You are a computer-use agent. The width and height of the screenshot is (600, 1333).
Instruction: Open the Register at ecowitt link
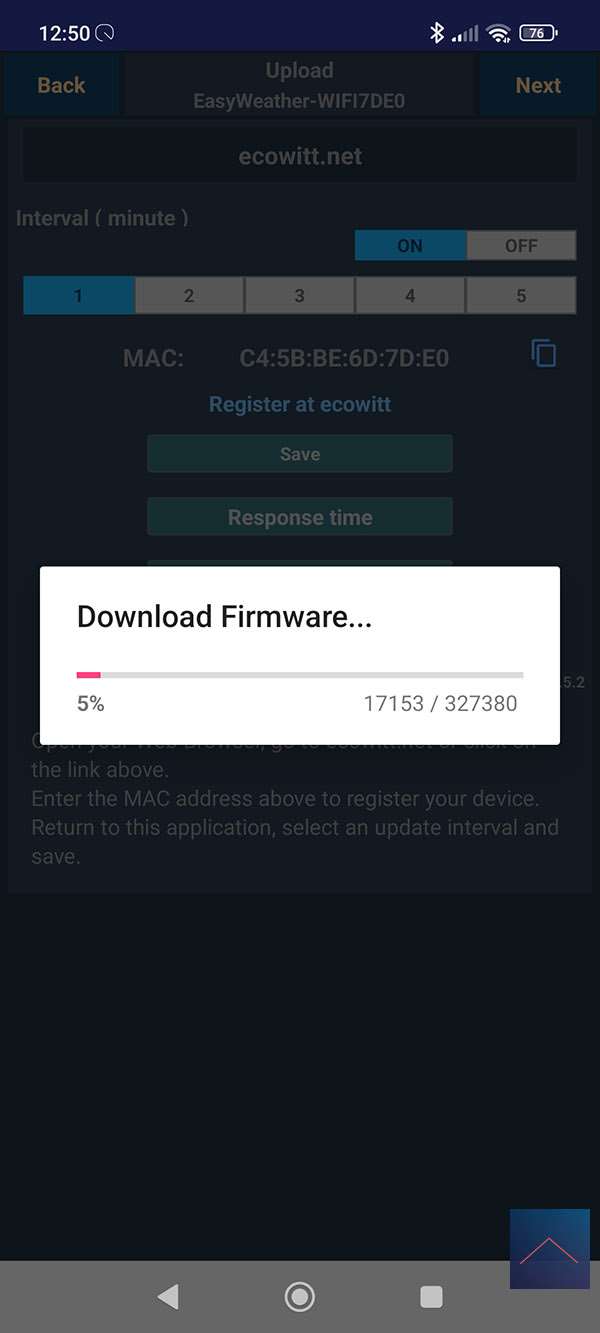pyautogui.click(x=300, y=405)
